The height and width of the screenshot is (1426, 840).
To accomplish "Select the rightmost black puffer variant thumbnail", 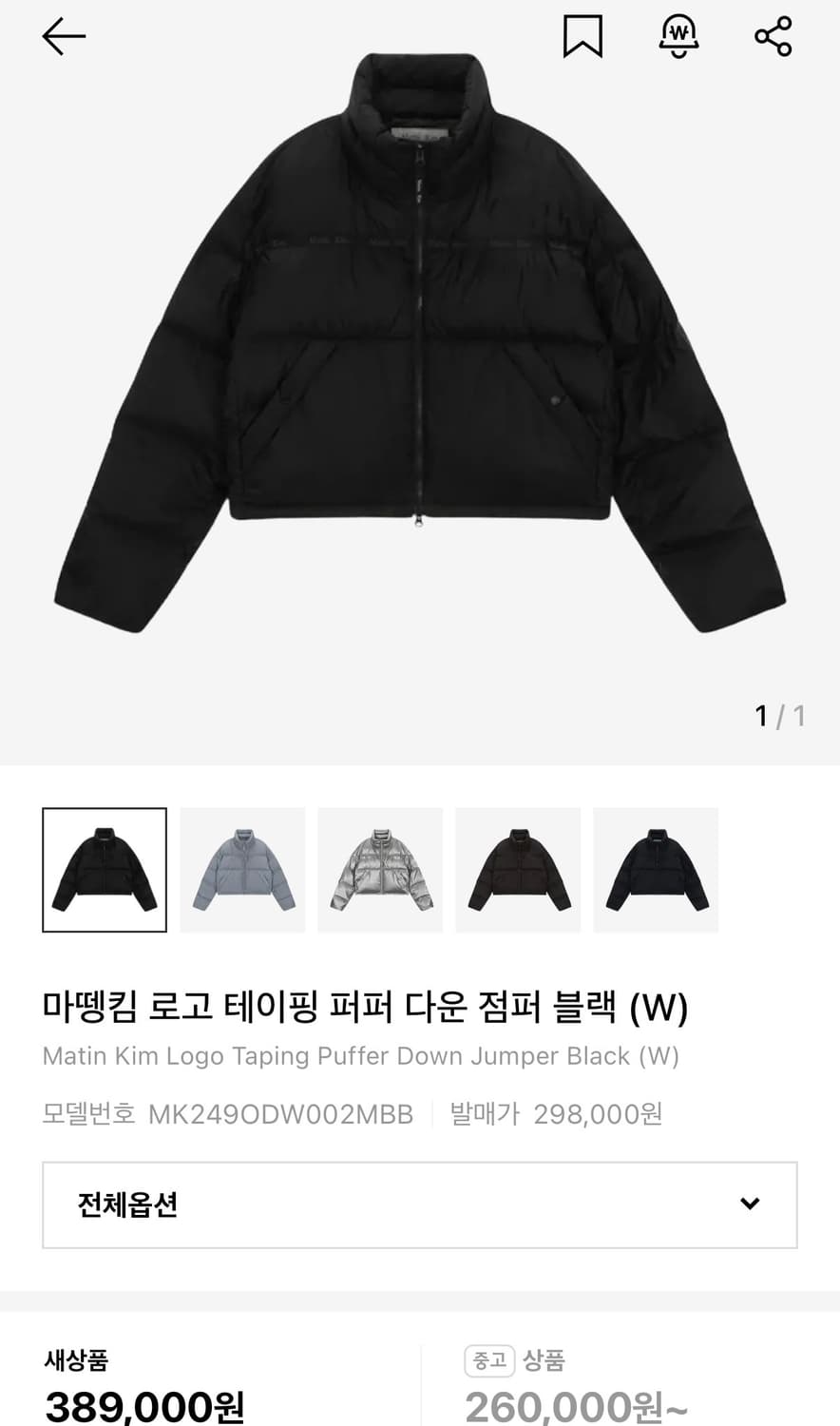I will (x=656, y=870).
